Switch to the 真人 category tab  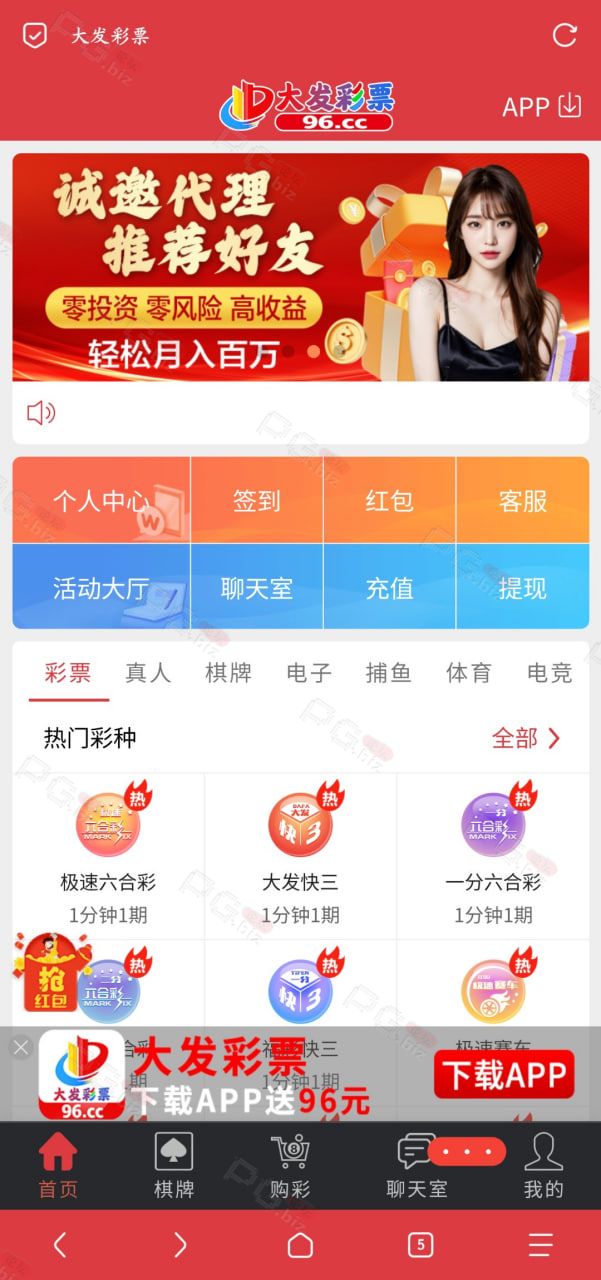148,673
